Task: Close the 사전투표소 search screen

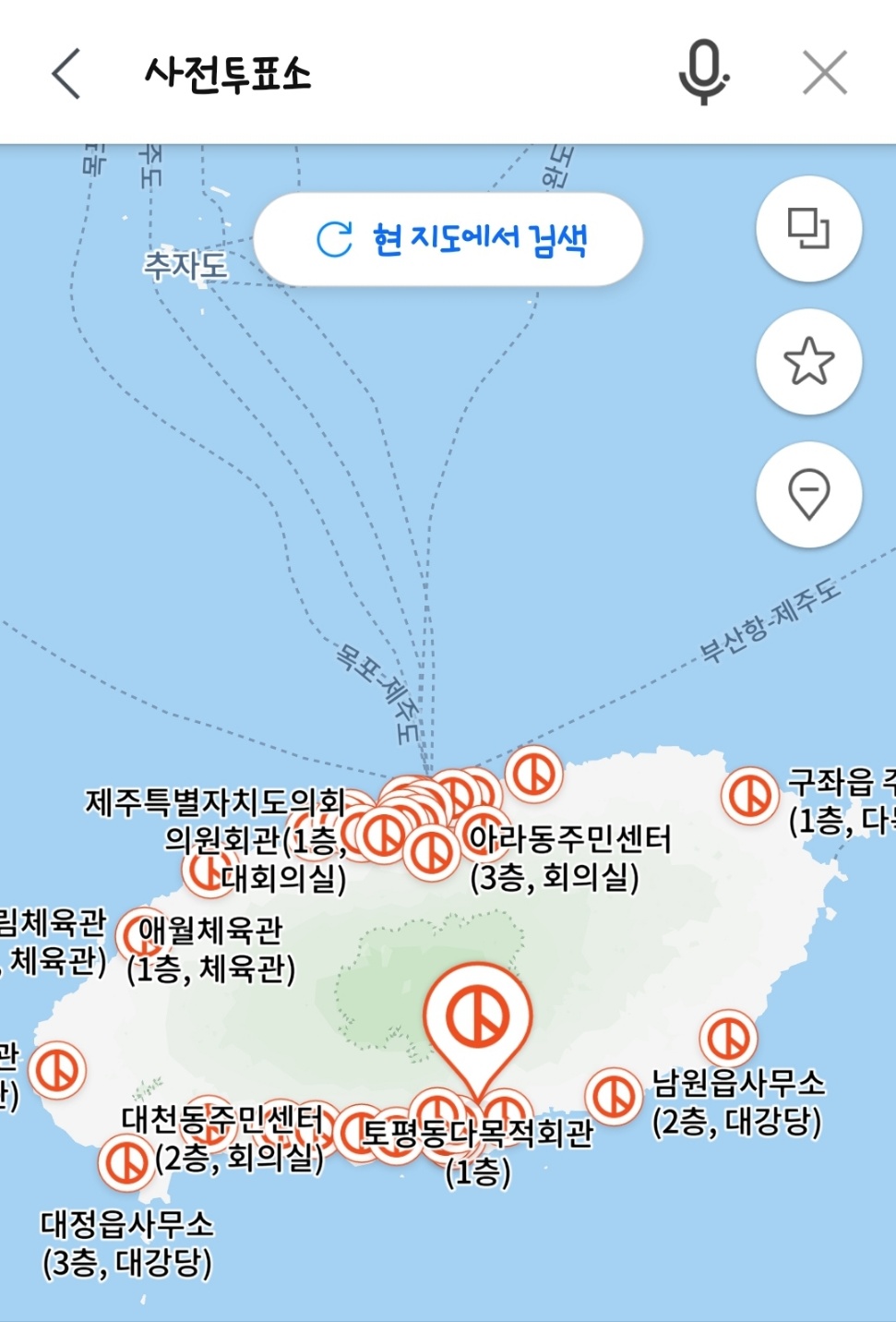Action: tap(825, 74)
